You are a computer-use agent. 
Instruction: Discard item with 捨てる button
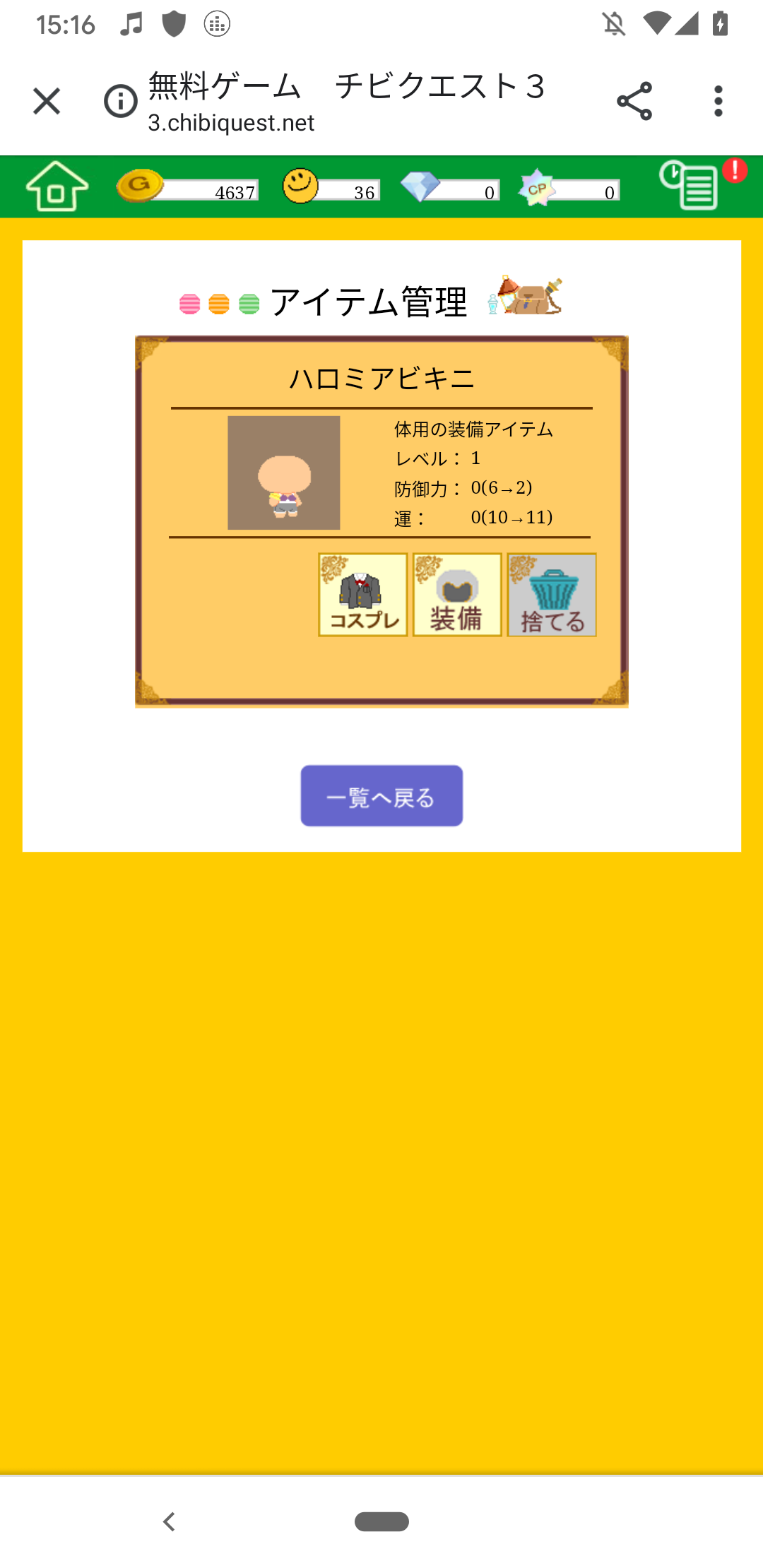pyautogui.click(x=552, y=595)
